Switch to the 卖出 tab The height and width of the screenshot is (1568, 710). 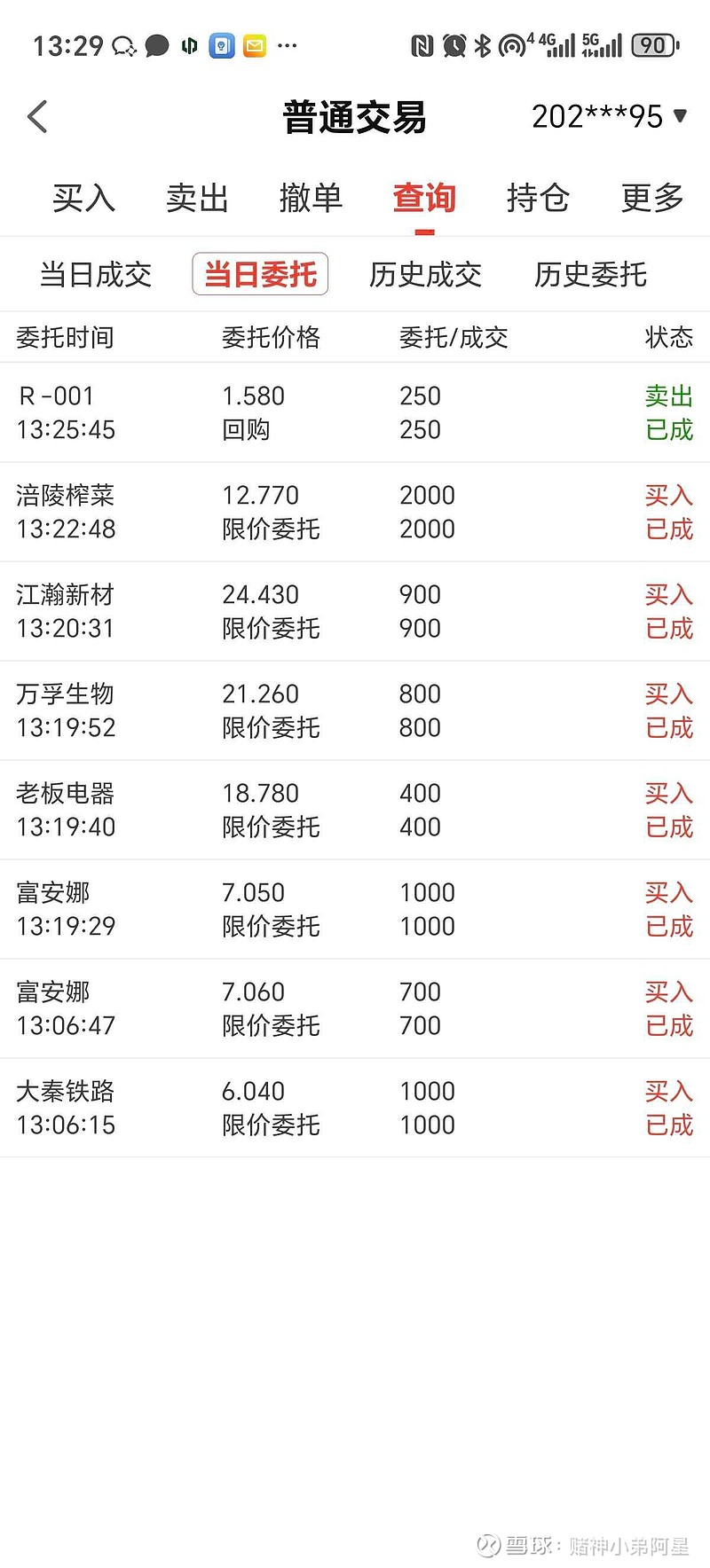coord(197,198)
